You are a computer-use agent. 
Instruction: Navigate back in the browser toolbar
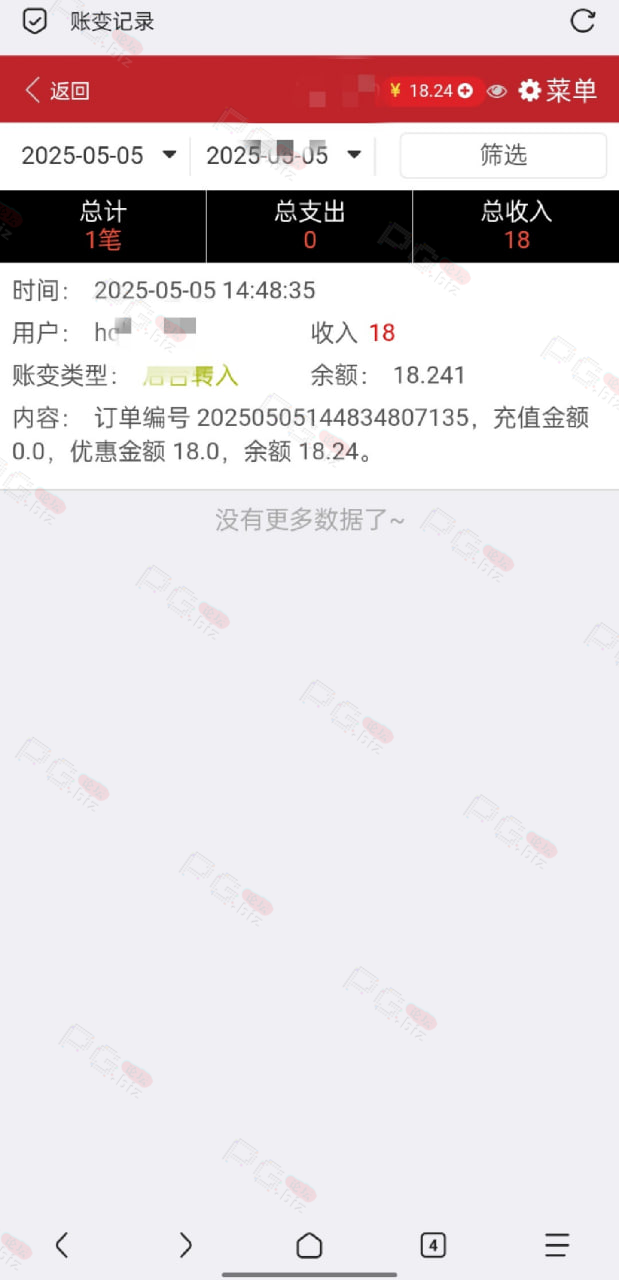tap(62, 1245)
